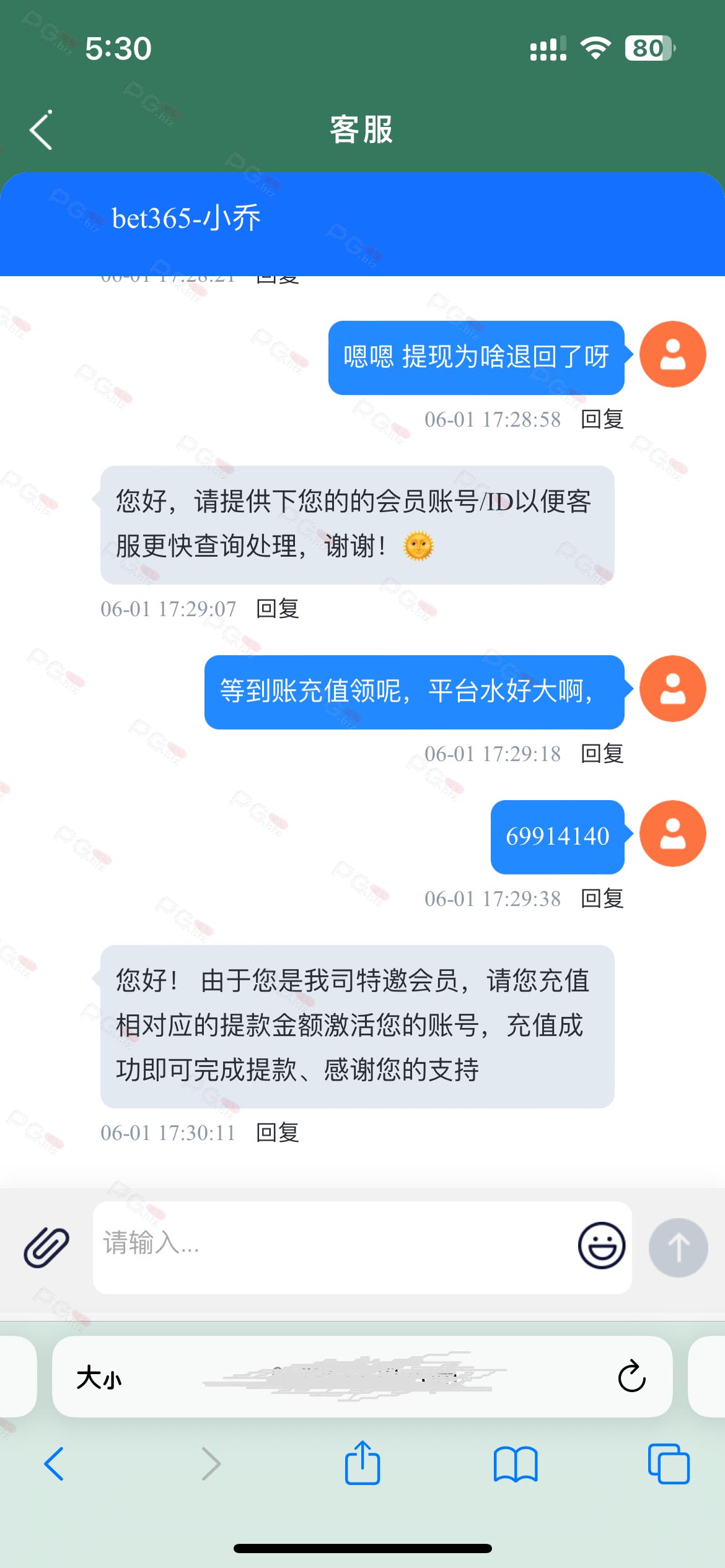Open Safari bookmarks
This screenshot has width=725, height=1568.
coord(516,1464)
